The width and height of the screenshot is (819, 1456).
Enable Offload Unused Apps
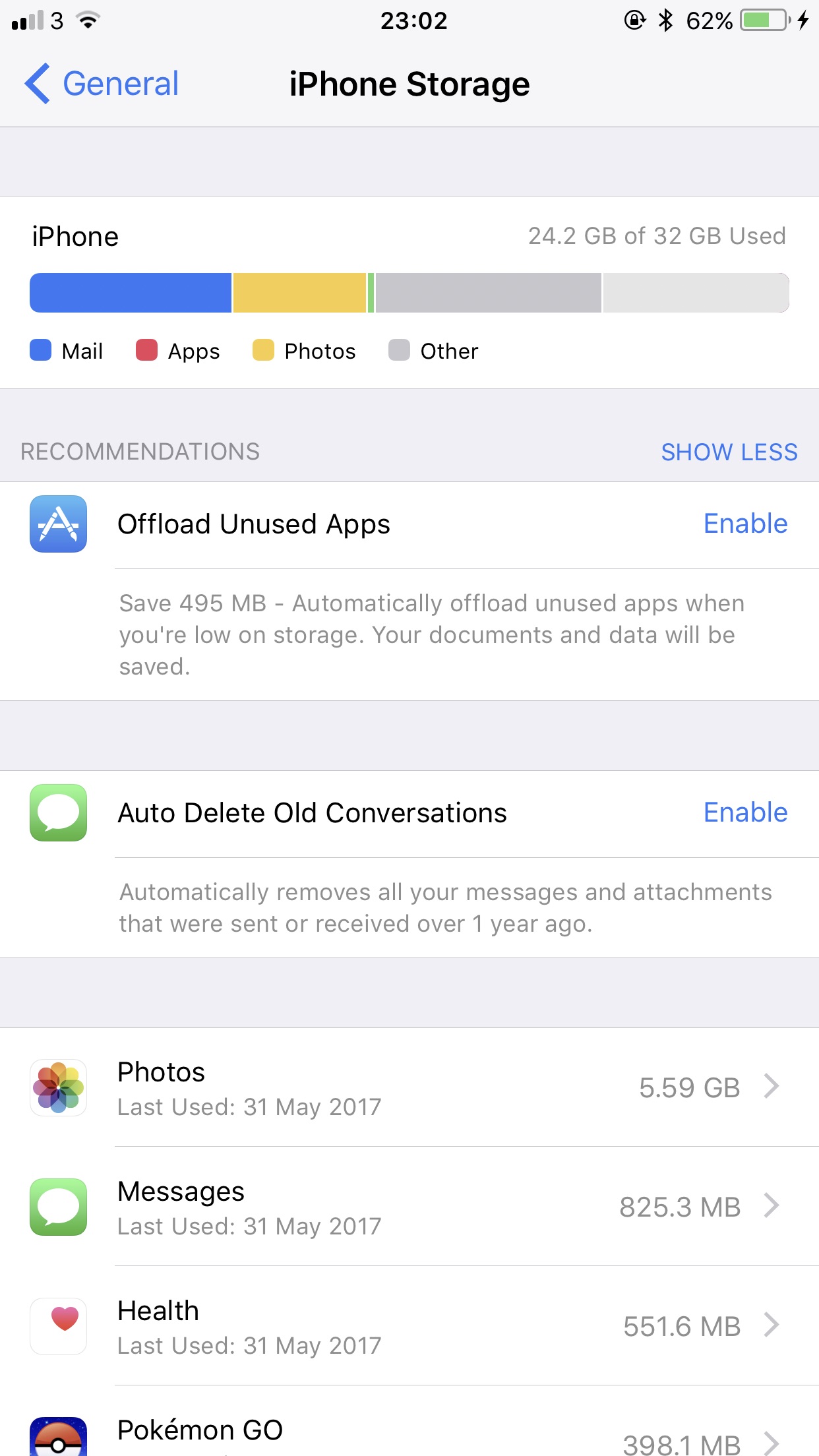[745, 524]
